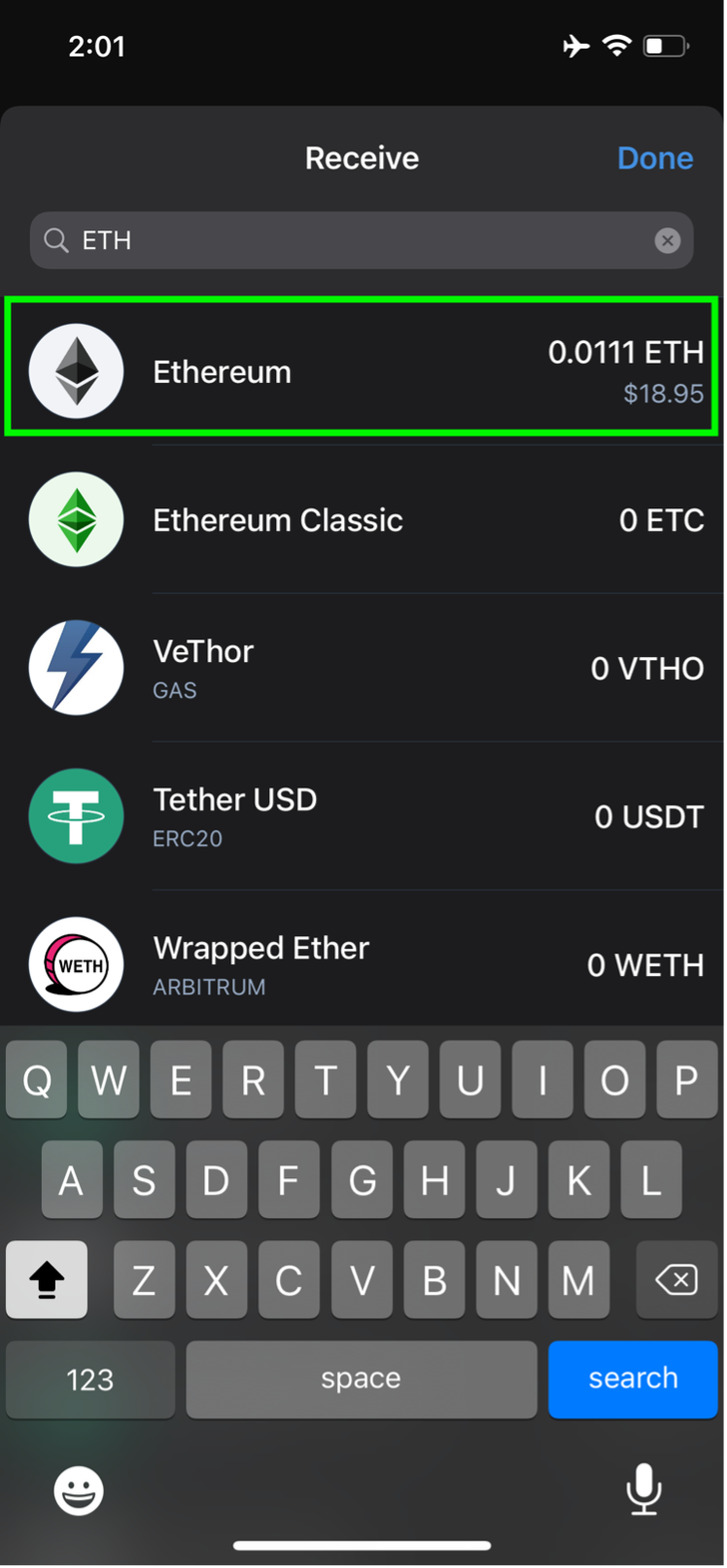Tap the VeThor lightning bolt icon
727x1568 pixels.
pyautogui.click(x=76, y=668)
